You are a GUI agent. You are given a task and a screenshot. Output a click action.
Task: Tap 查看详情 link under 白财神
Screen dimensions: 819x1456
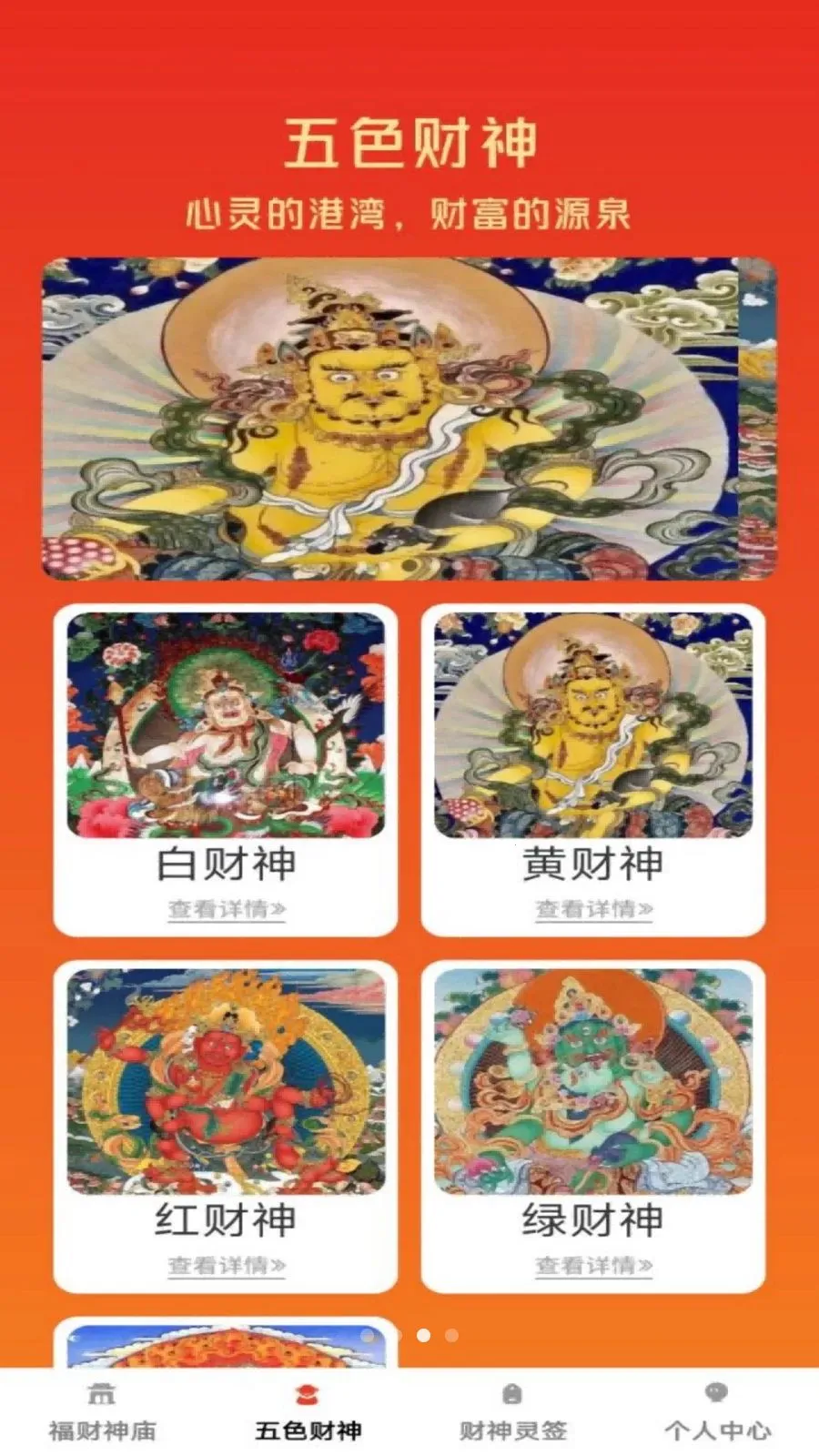tap(227, 909)
